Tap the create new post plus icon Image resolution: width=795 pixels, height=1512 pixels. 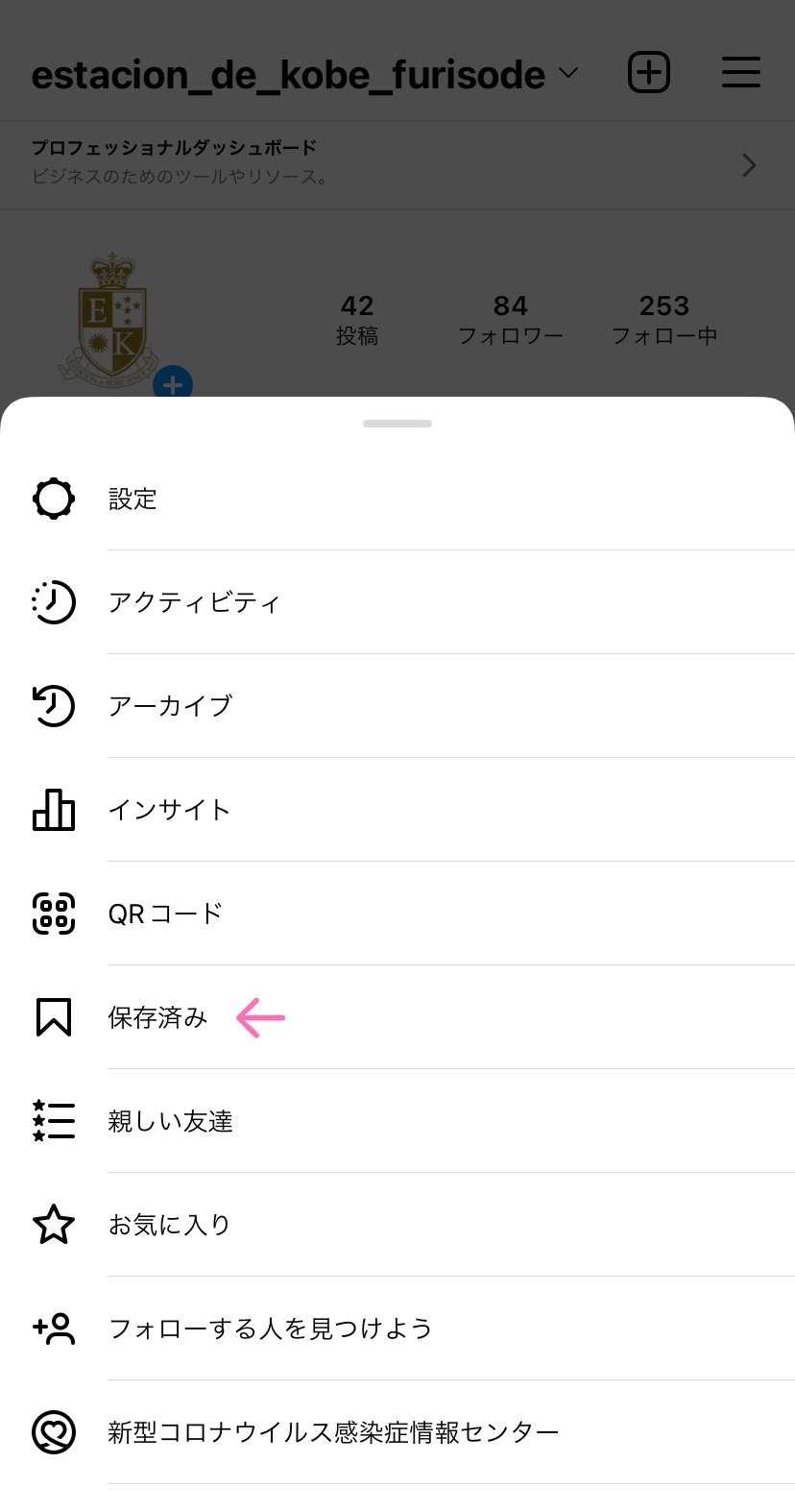coord(649,73)
